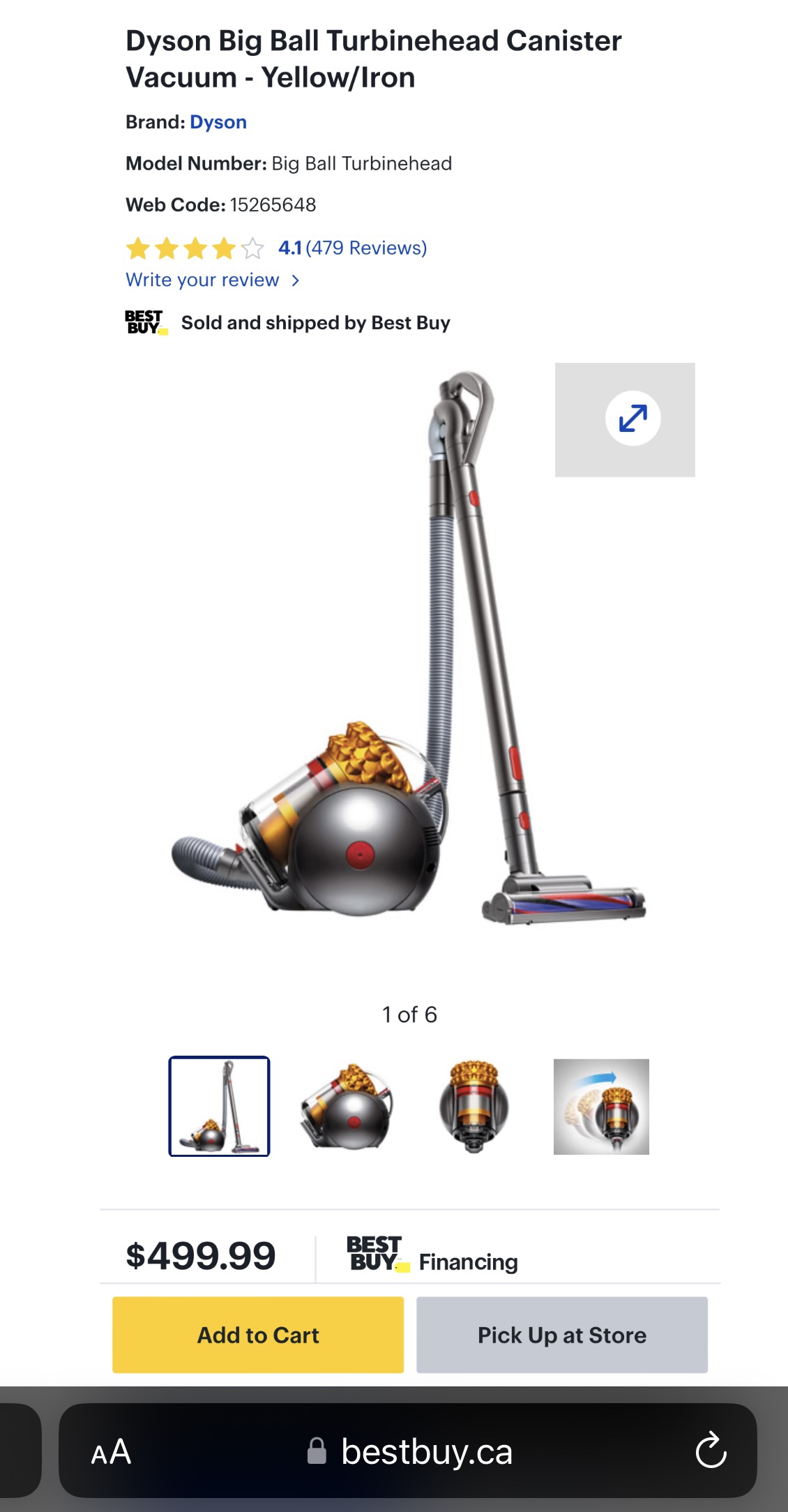This screenshot has height=1512, width=788.
Task: Open the 479 Reviews rating link
Action: [352, 248]
